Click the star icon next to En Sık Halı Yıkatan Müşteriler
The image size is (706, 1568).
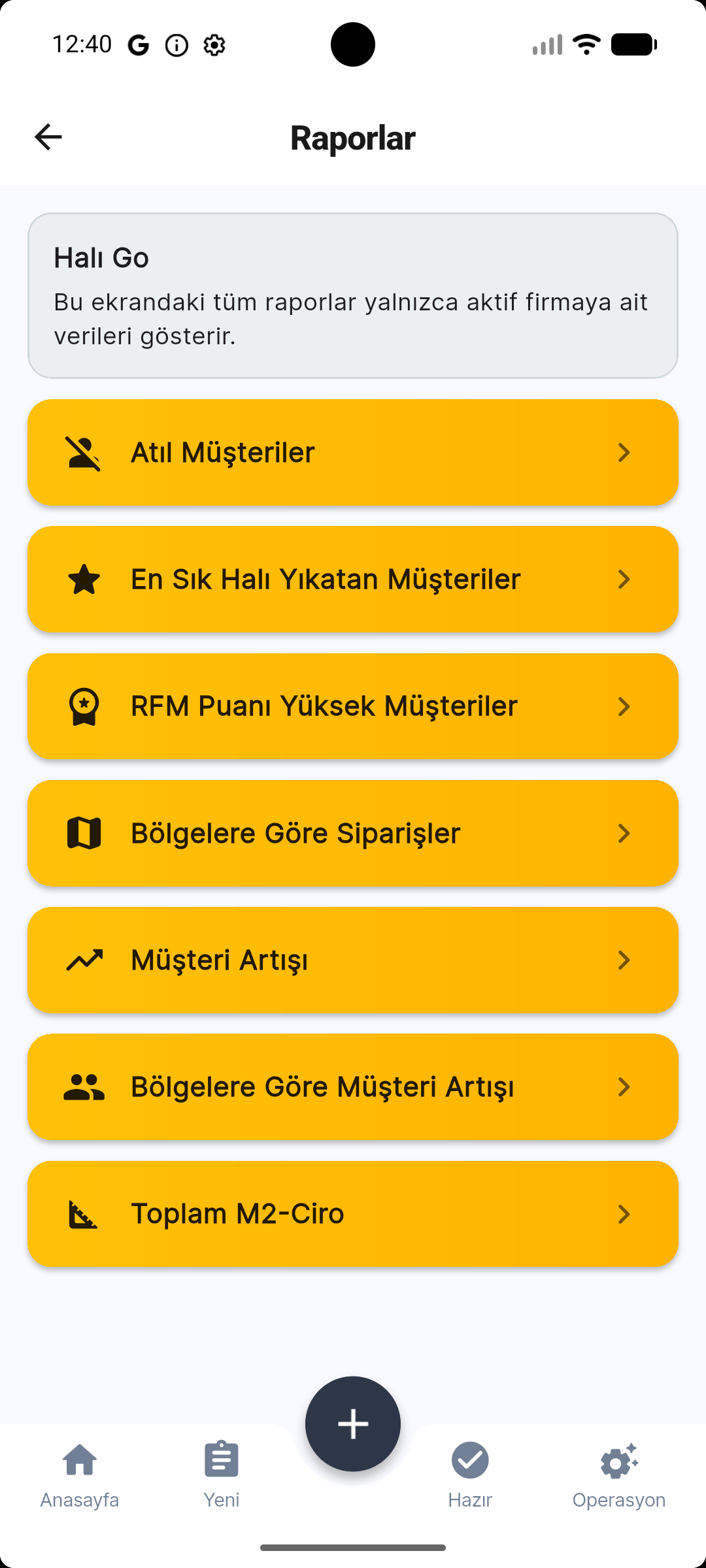coord(84,579)
